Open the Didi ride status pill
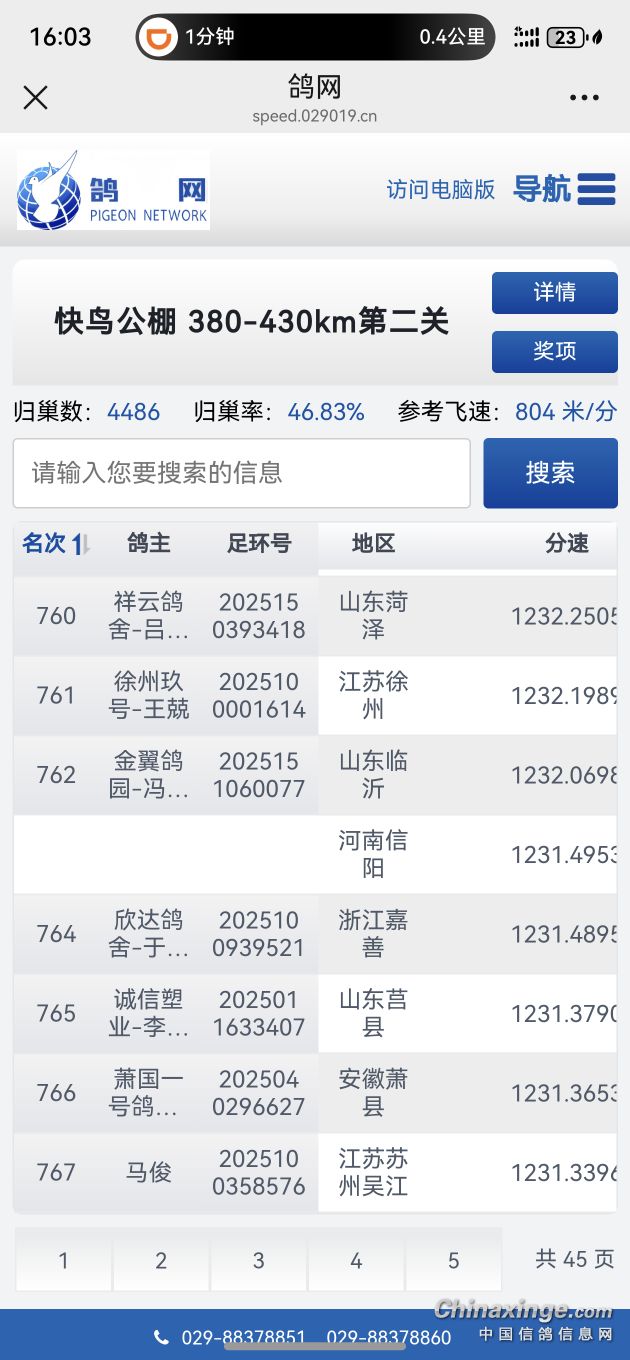 pos(315,37)
